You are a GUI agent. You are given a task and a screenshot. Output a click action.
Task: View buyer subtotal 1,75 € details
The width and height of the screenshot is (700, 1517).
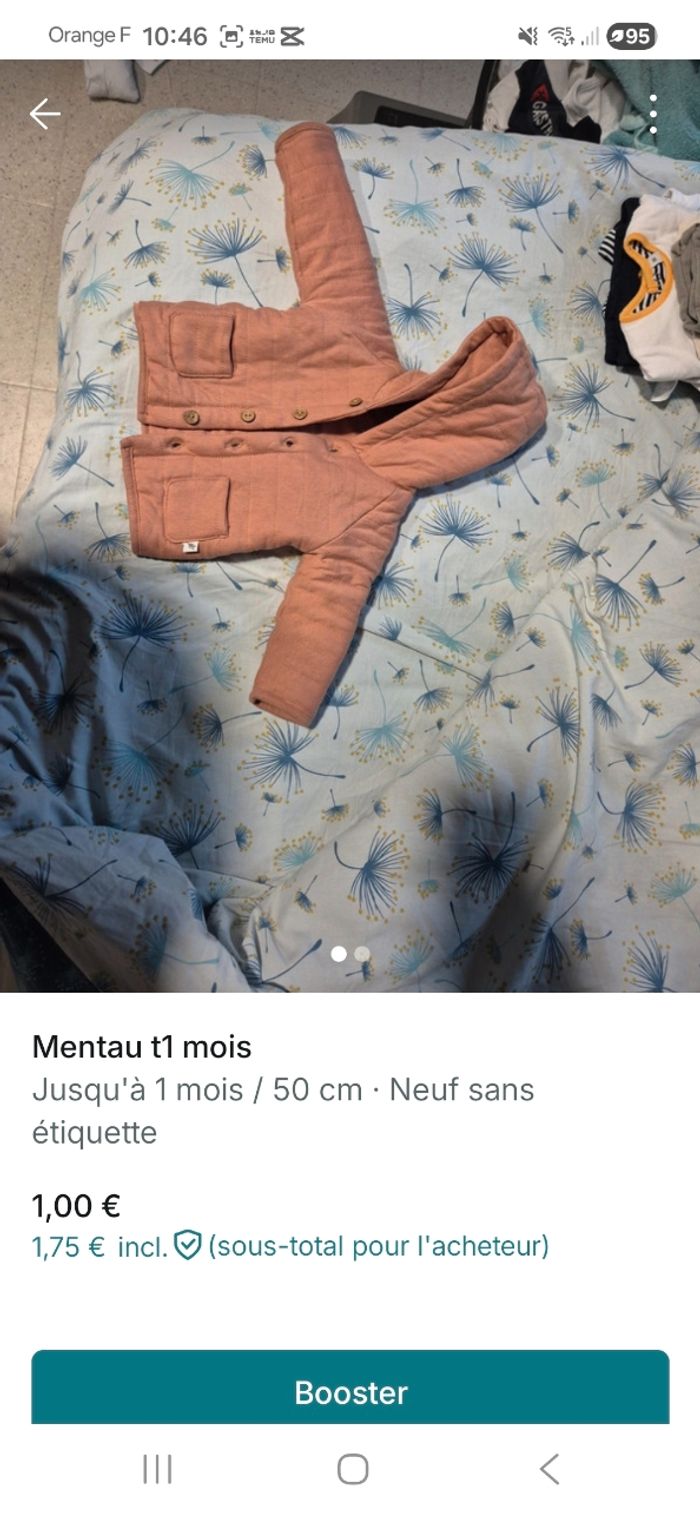(x=290, y=1246)
